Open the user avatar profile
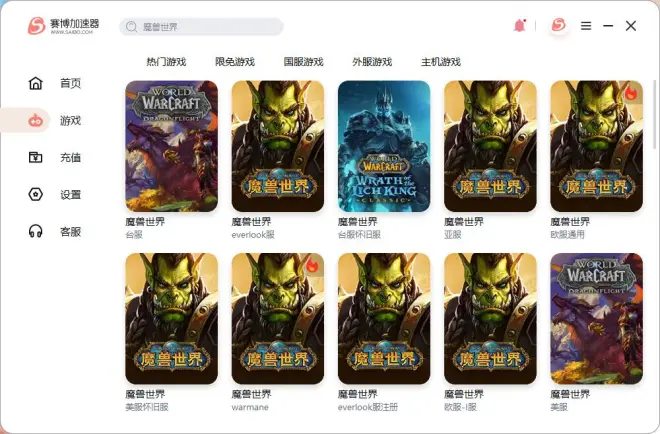Viewport: 660px width, 434px height. (x=558, y=26)
